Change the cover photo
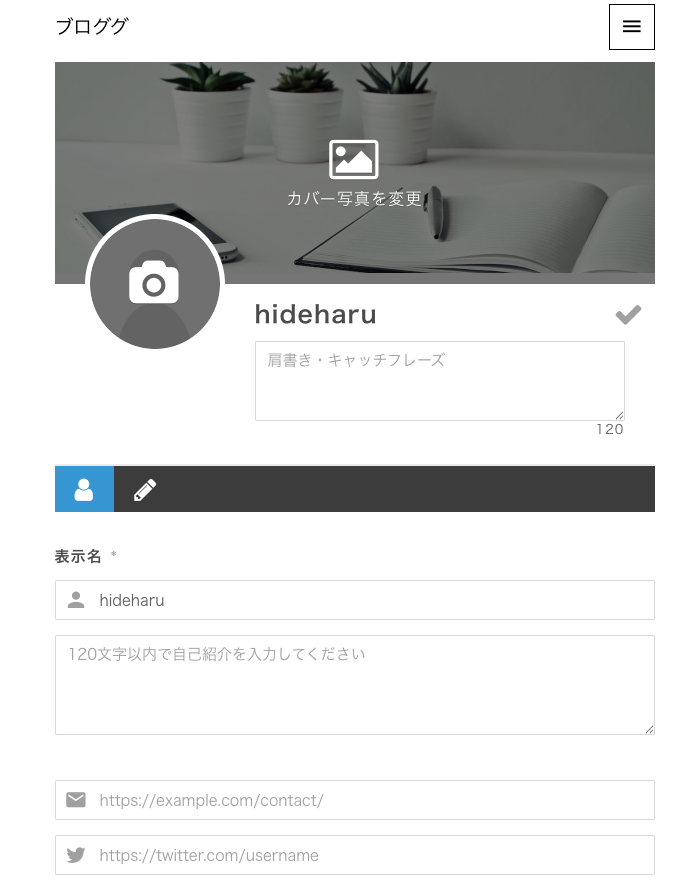 (x=354, y=172)
